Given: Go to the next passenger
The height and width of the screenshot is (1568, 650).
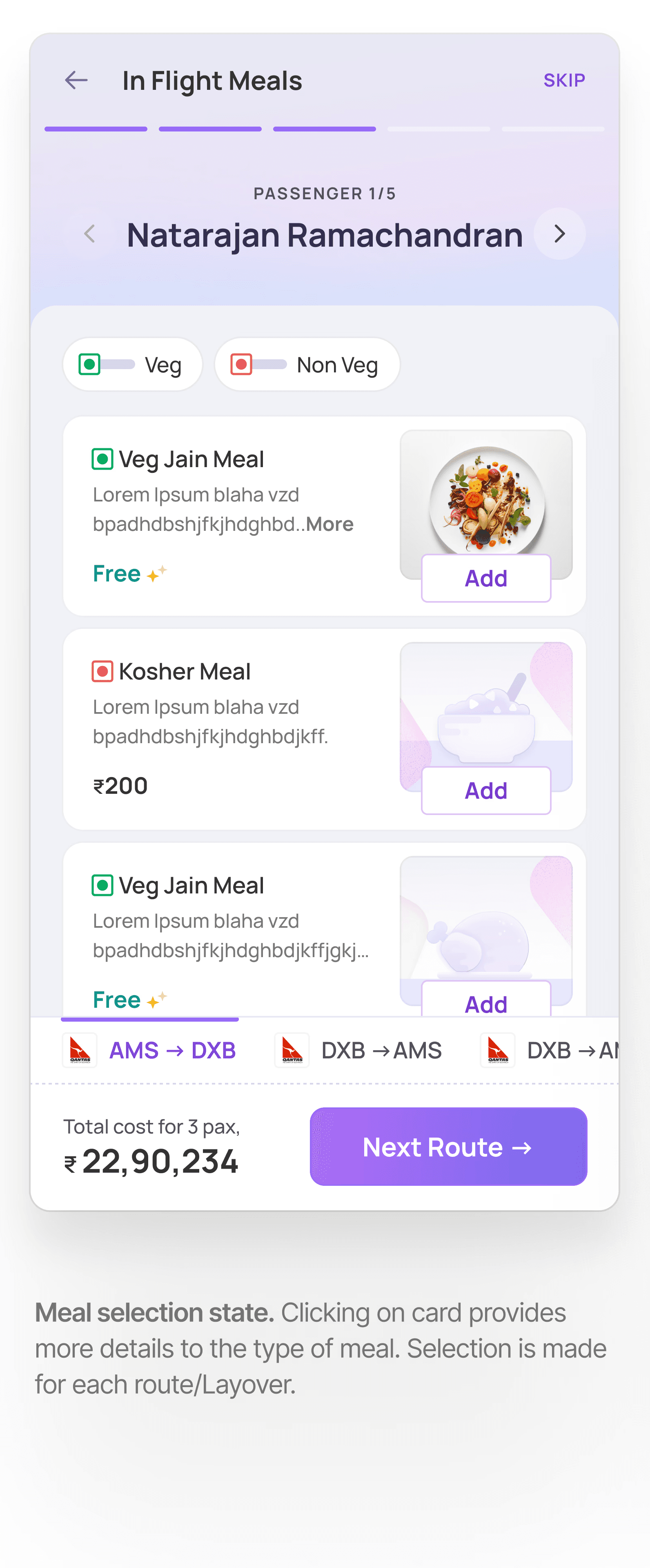Looking at the screenshot, I should (559, 234).
